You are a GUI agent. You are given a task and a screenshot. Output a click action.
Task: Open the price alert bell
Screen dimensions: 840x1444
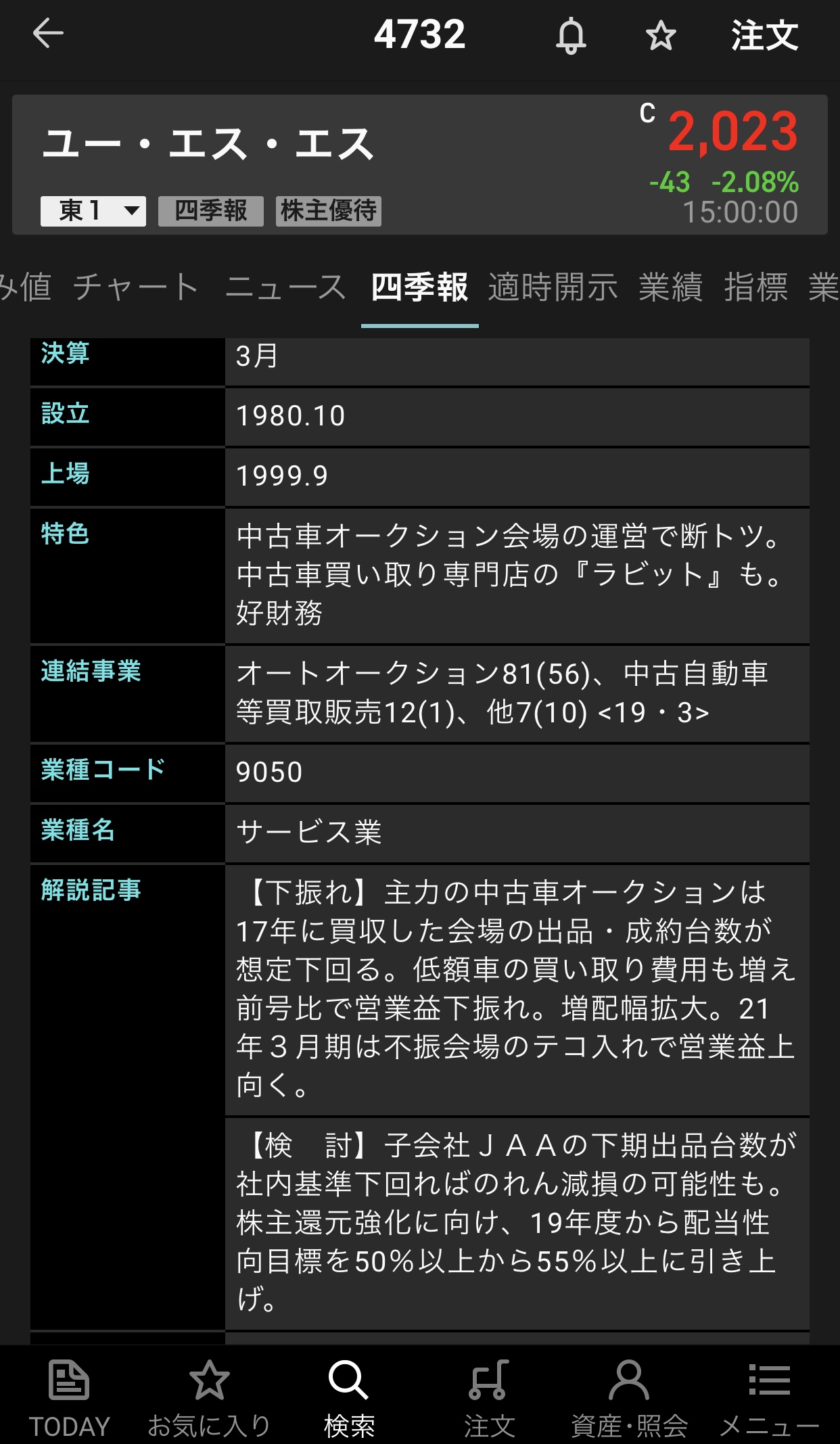[x=571, y=36]
